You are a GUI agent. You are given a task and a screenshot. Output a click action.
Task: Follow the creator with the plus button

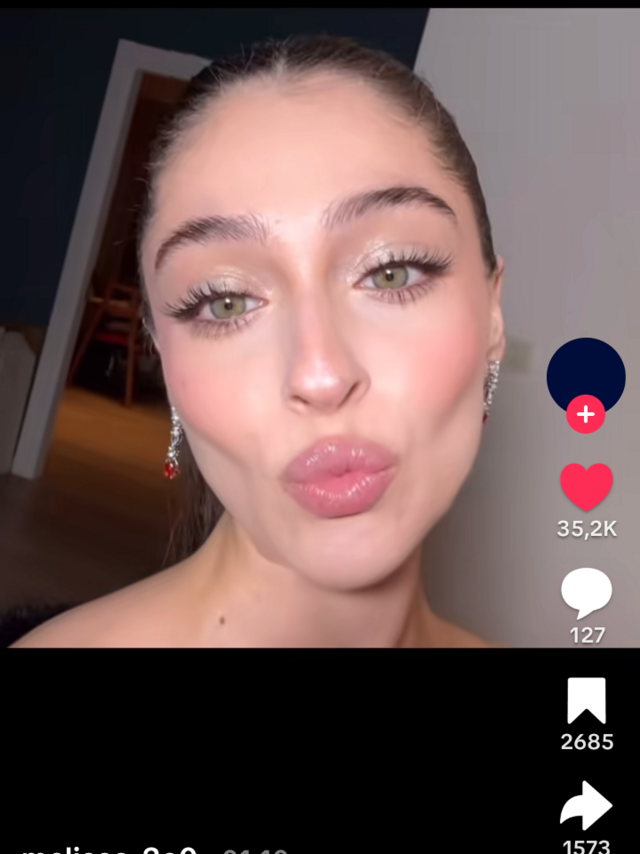point(585,414)
